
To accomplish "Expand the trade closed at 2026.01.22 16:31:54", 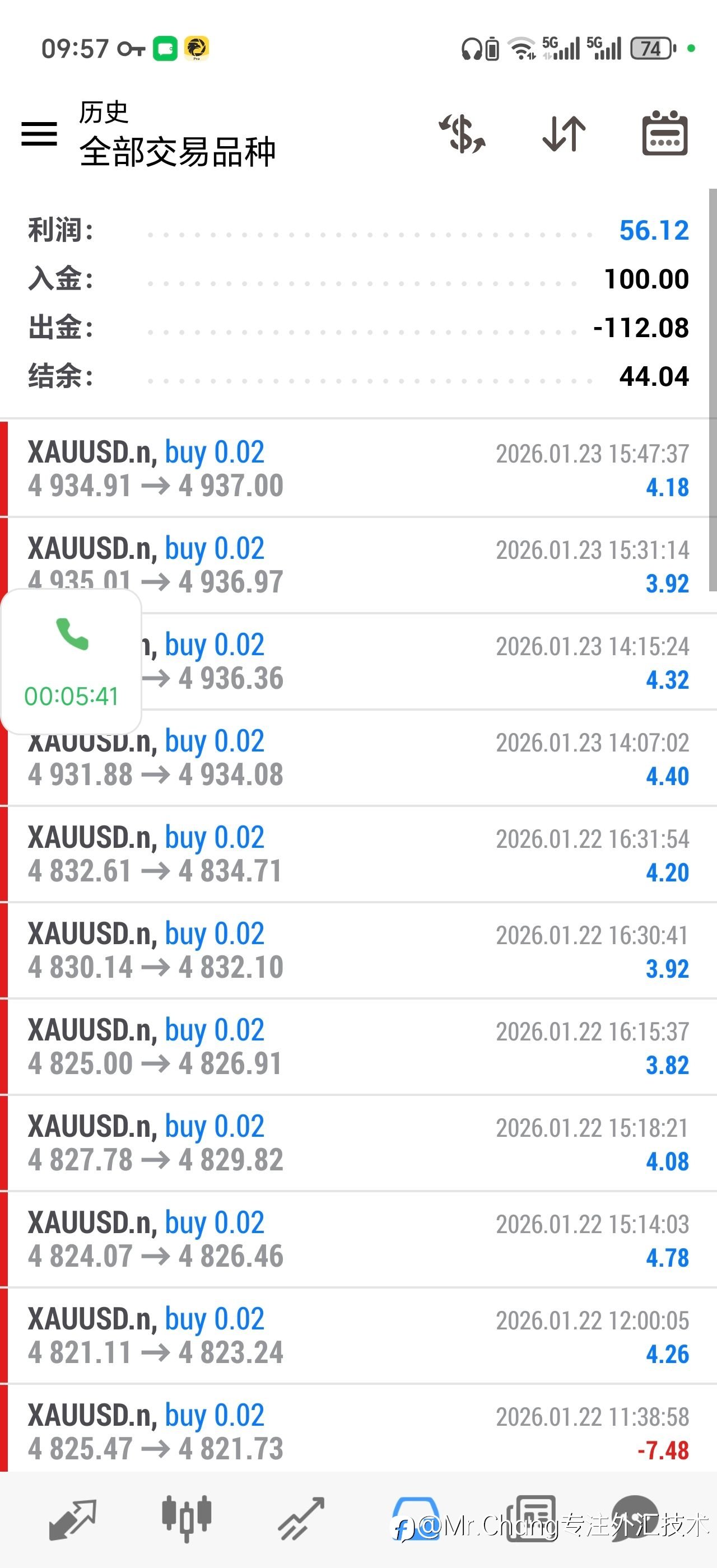I will (x=359, y=854).
